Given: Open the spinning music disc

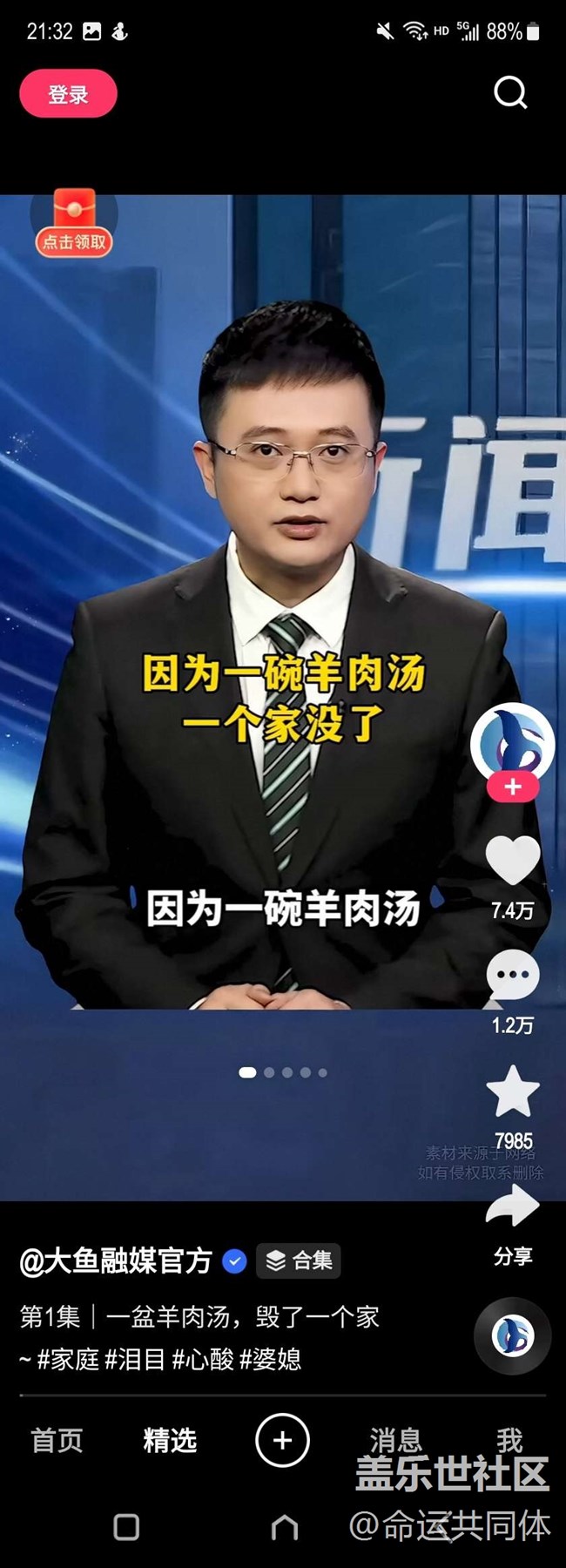Looking at the screenshot, I should tap(512, 1336).
